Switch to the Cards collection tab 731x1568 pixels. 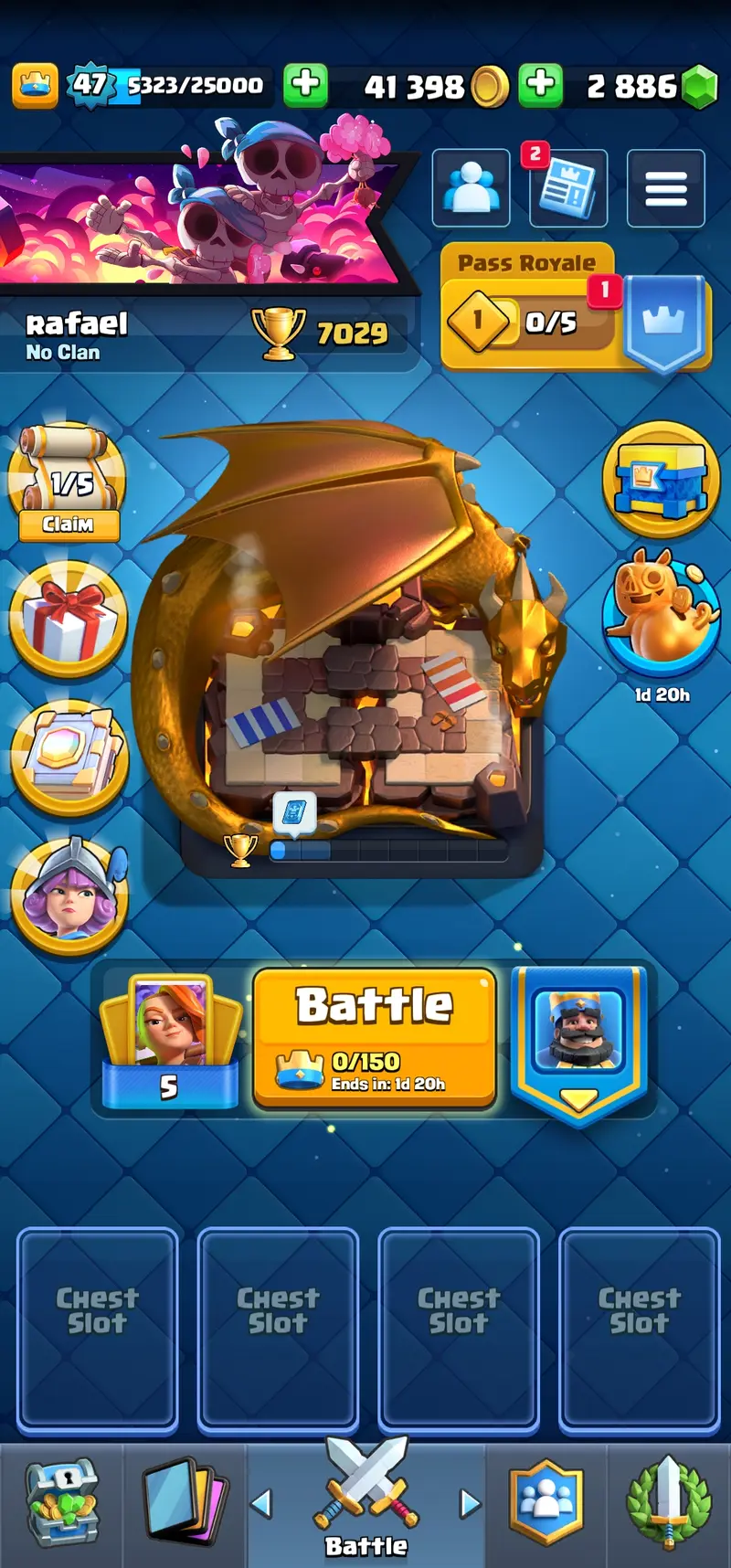point(185,1503)
